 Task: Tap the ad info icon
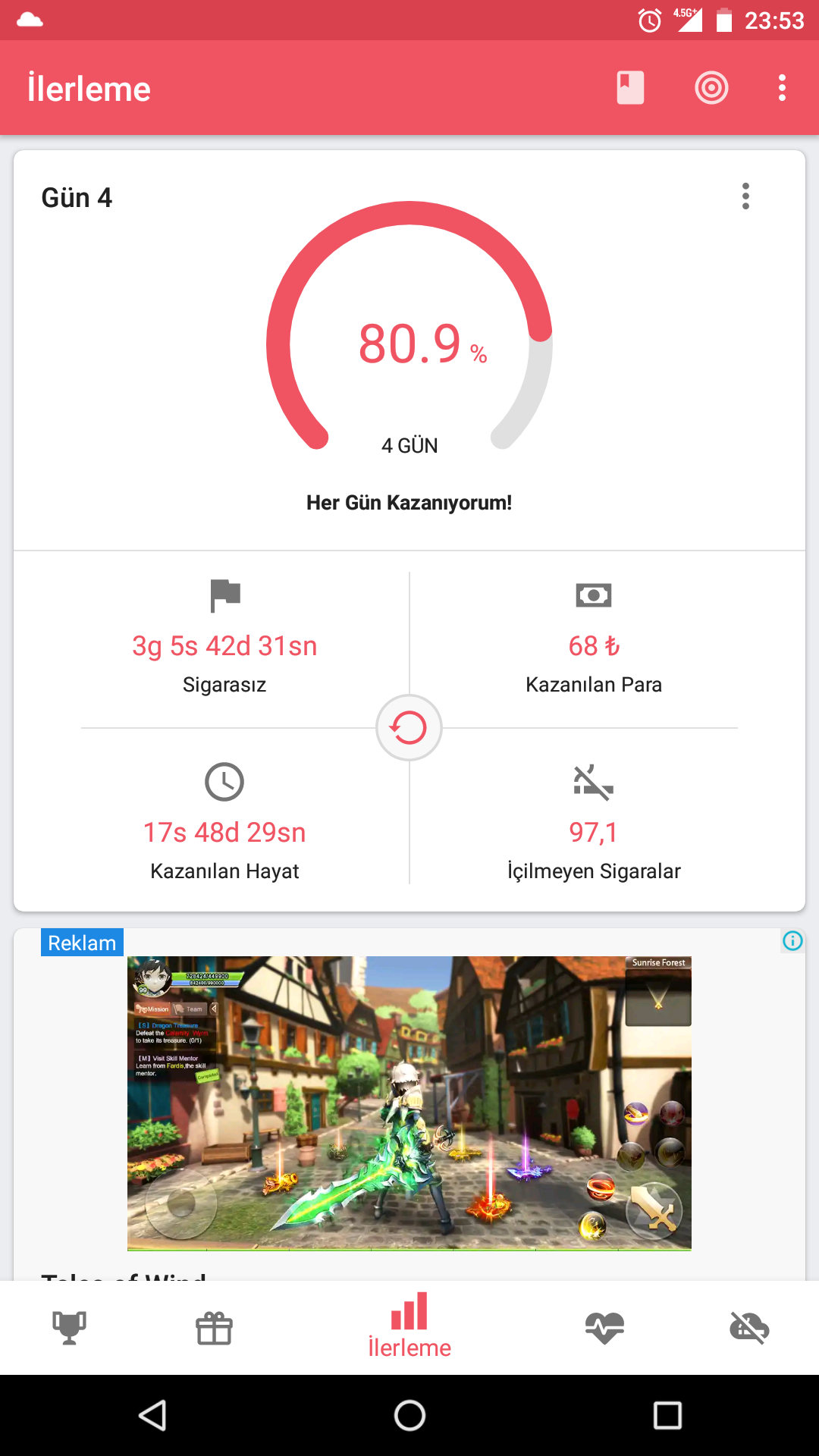tap(792, 941)
